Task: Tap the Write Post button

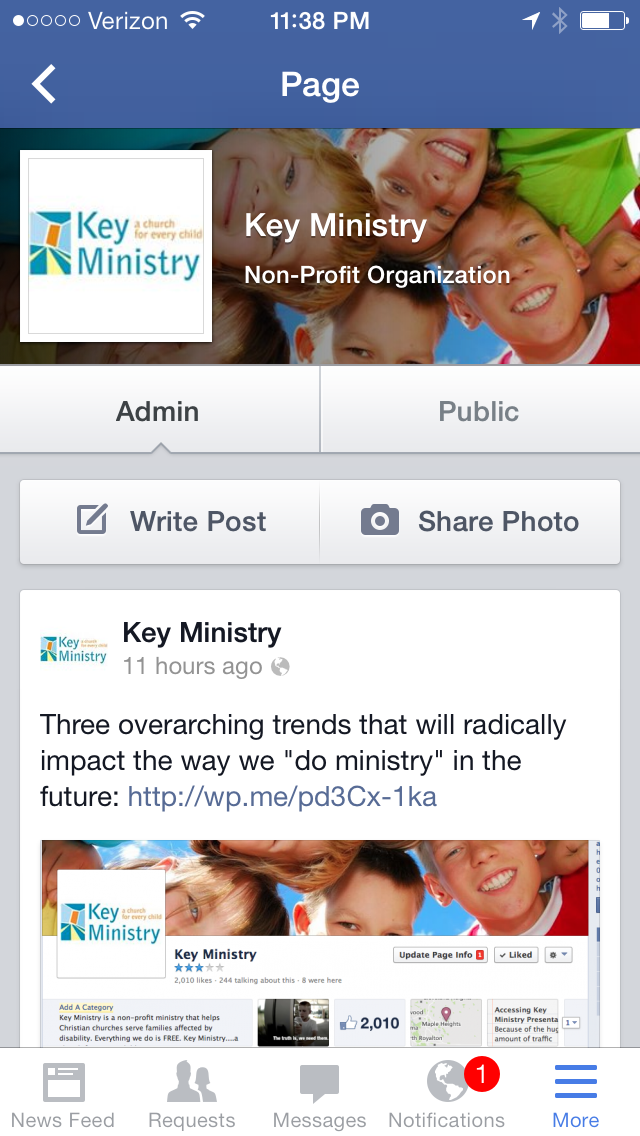Action: coord(171,521)
